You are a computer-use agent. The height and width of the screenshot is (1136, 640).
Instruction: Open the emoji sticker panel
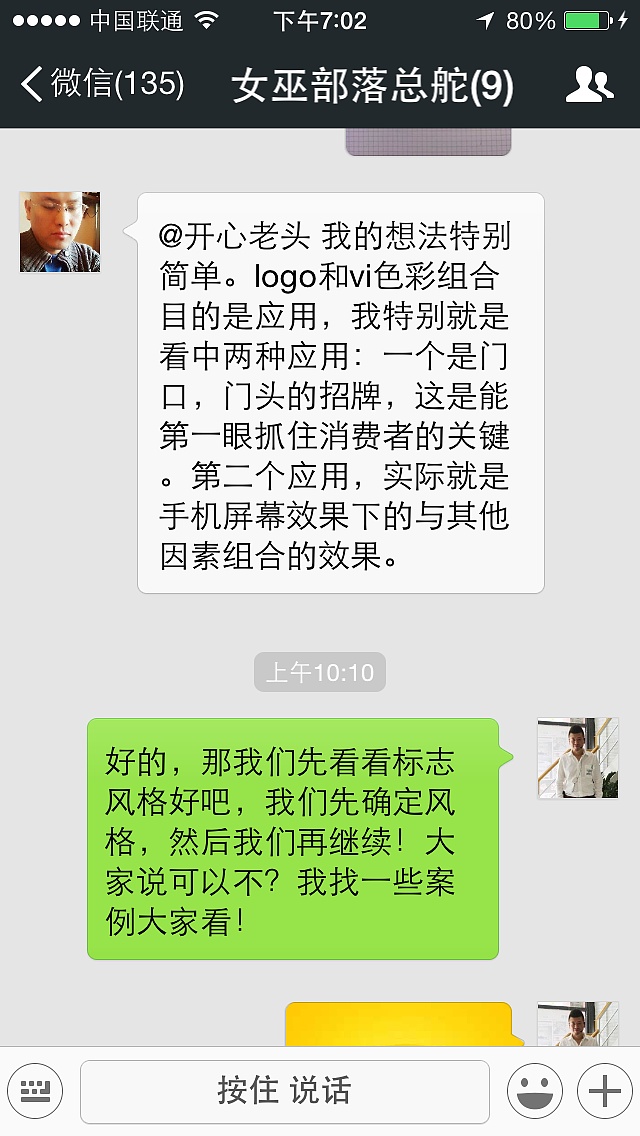click(x=534, y=1091)
